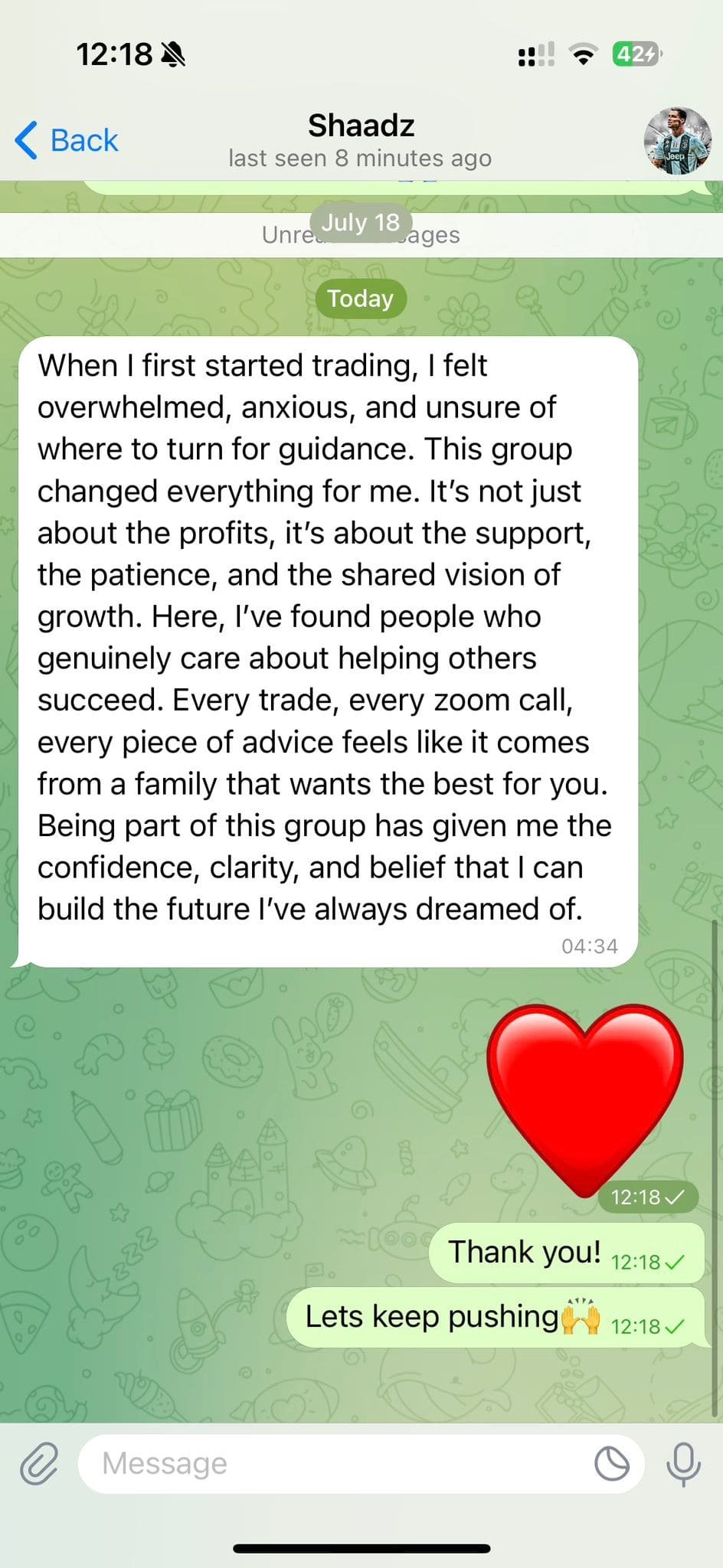
Task: Record a voice message with the microphone
Action: (x=683, y=1464)
